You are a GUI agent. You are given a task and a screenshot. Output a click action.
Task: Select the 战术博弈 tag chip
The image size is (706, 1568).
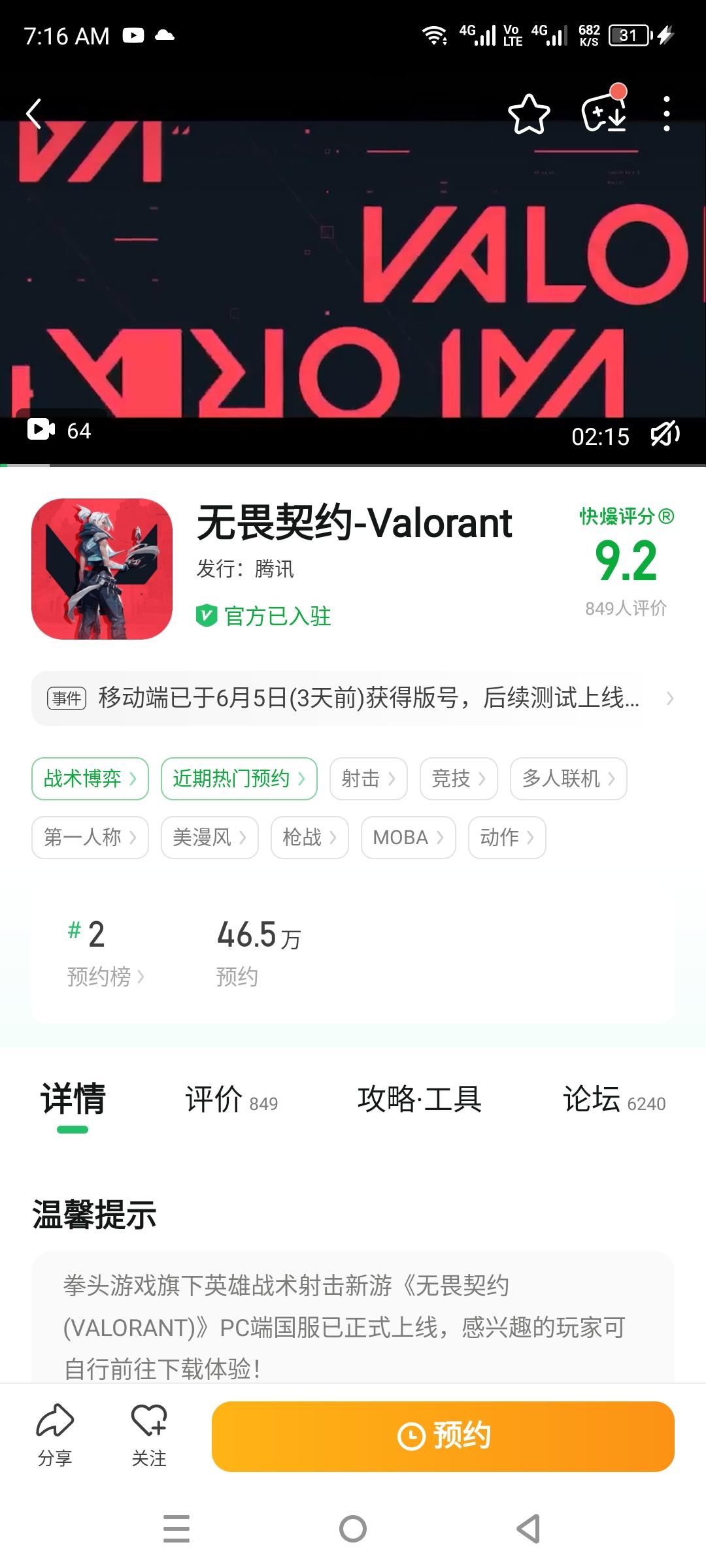tap(90, 779)
